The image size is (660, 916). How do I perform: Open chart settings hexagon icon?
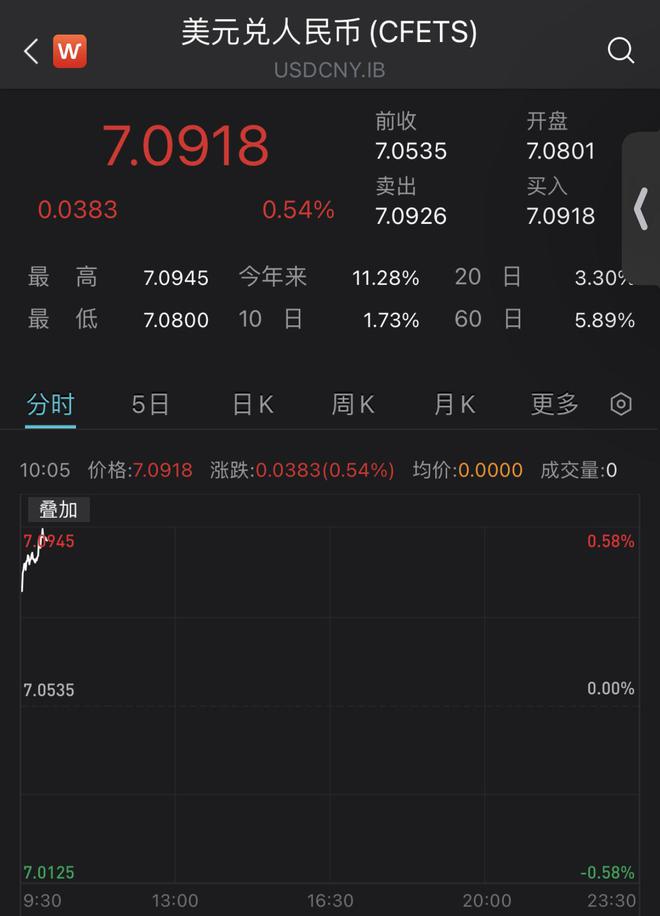click(621, 404)
